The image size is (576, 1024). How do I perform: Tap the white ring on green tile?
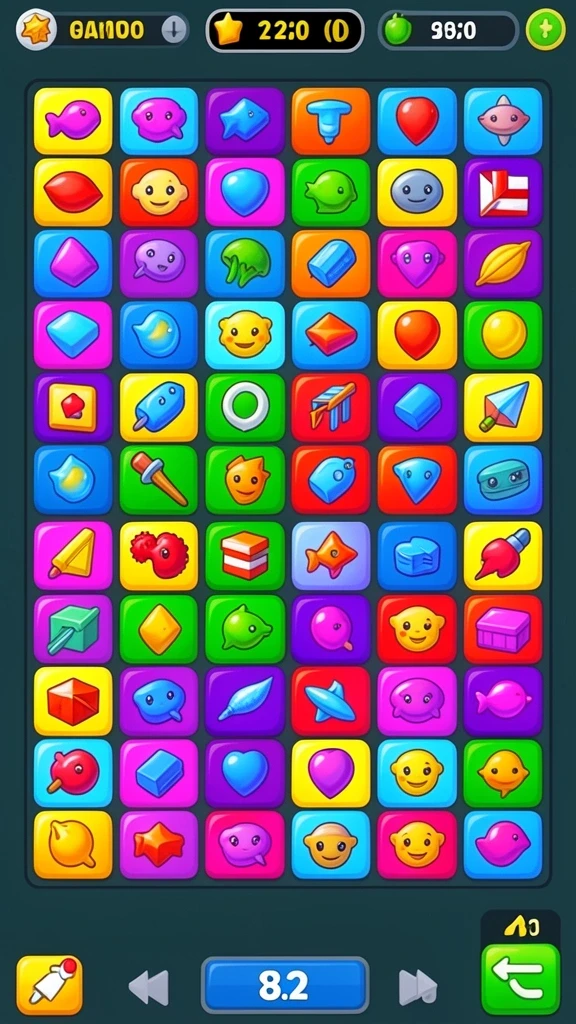[x=245, y=407]
